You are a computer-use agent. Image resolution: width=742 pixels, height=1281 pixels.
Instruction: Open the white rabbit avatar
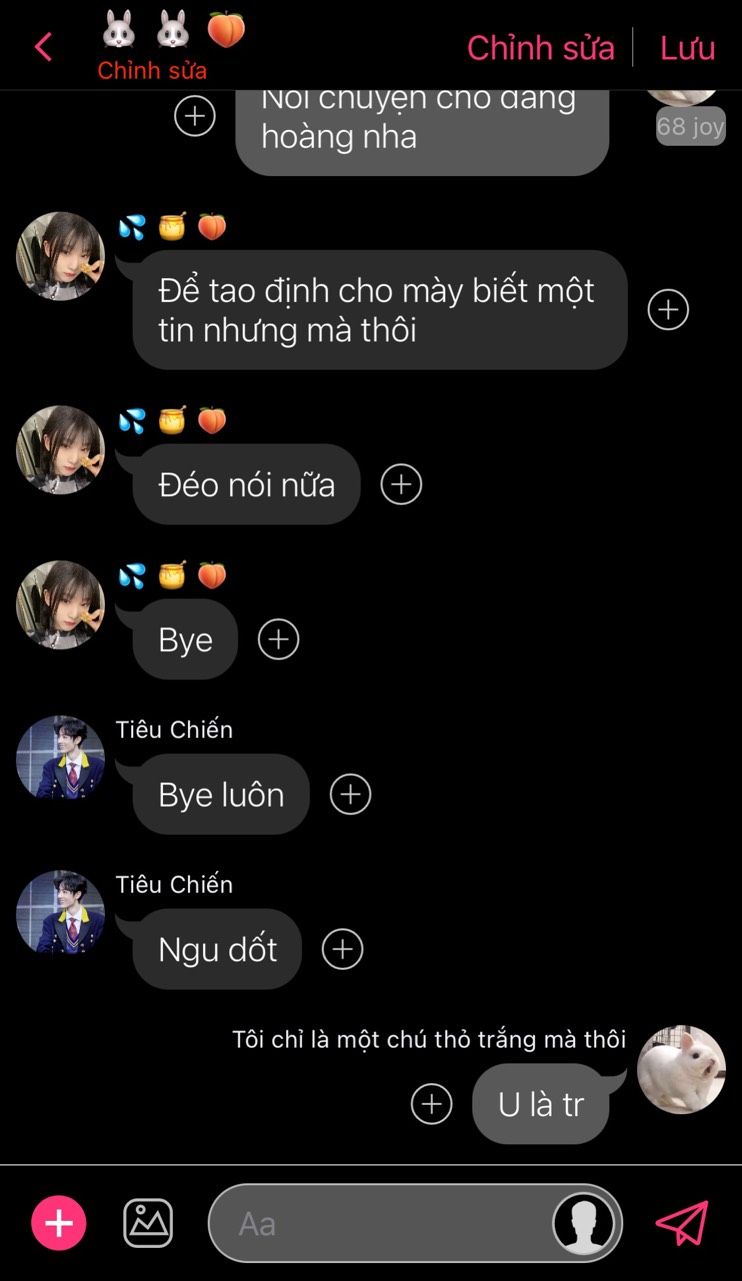pos(681,1069)
